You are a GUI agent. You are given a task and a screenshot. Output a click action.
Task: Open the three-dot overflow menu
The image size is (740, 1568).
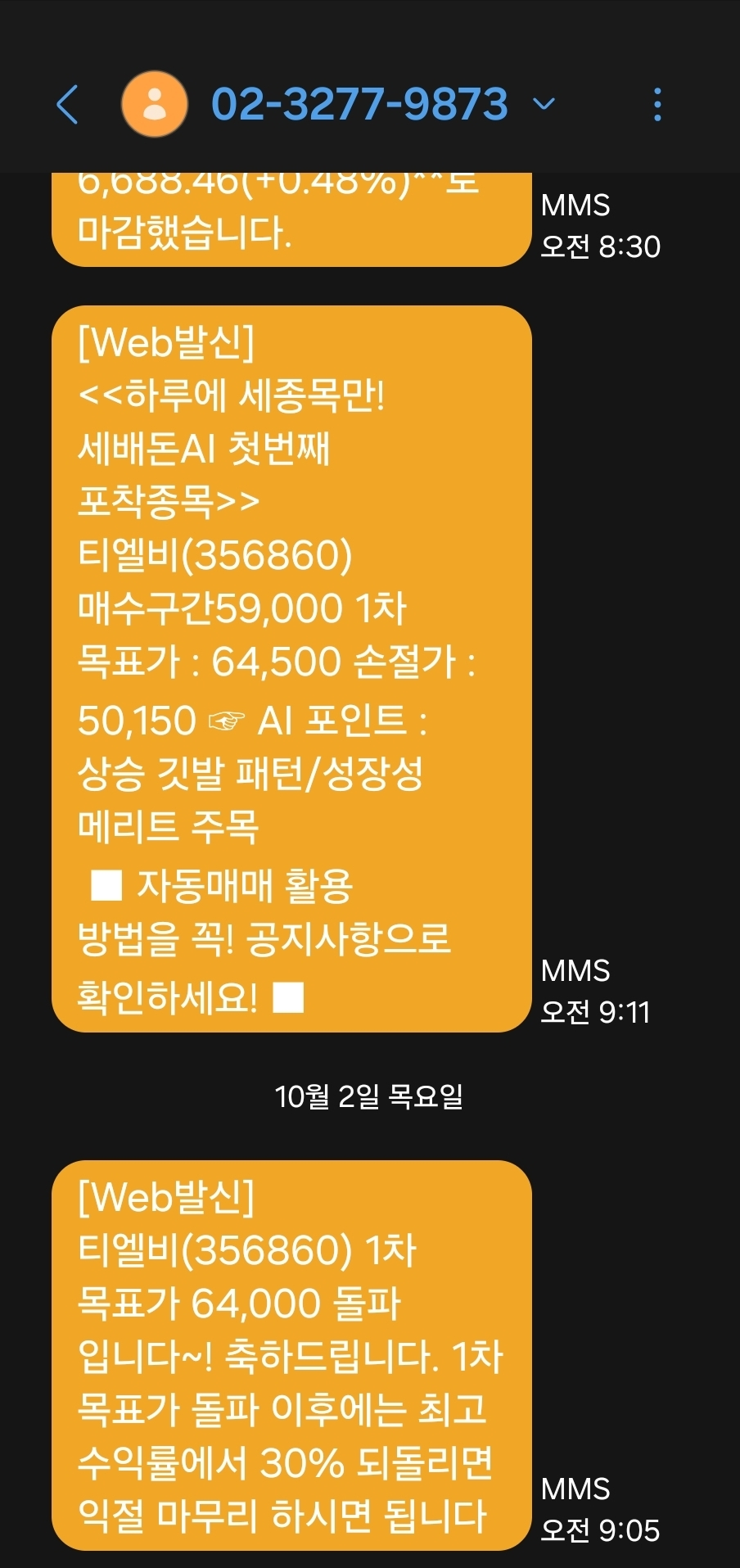657,105
